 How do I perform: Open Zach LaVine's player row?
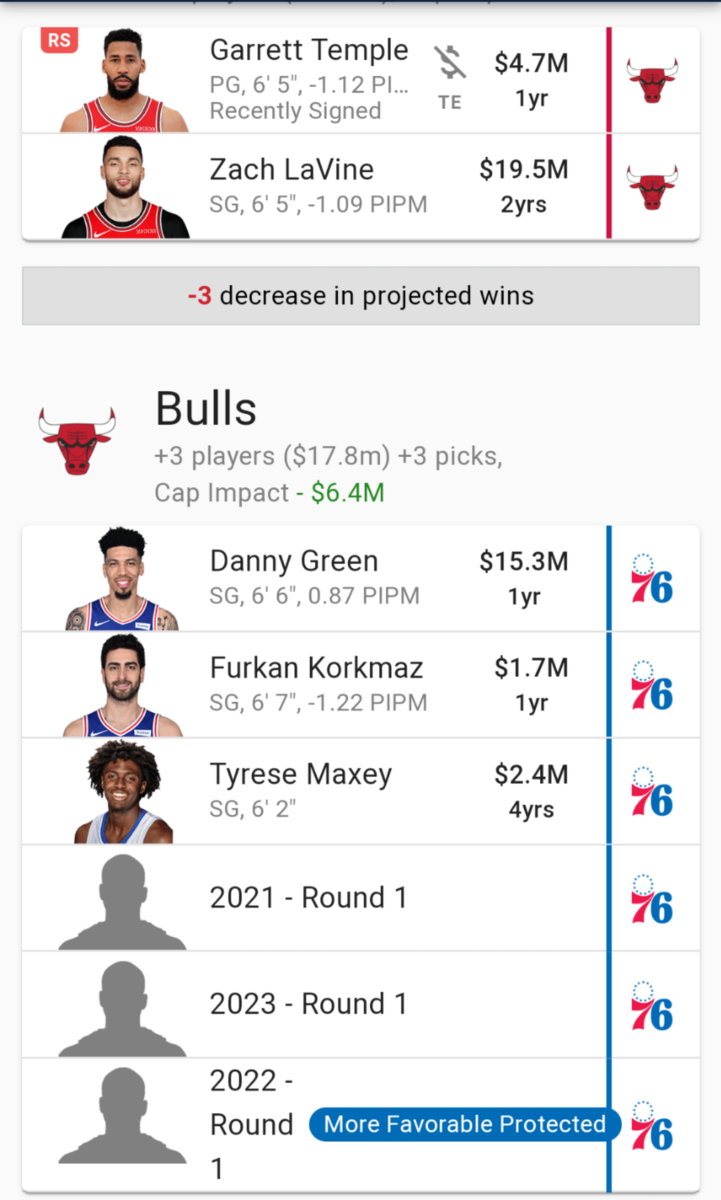click(310, 186)
